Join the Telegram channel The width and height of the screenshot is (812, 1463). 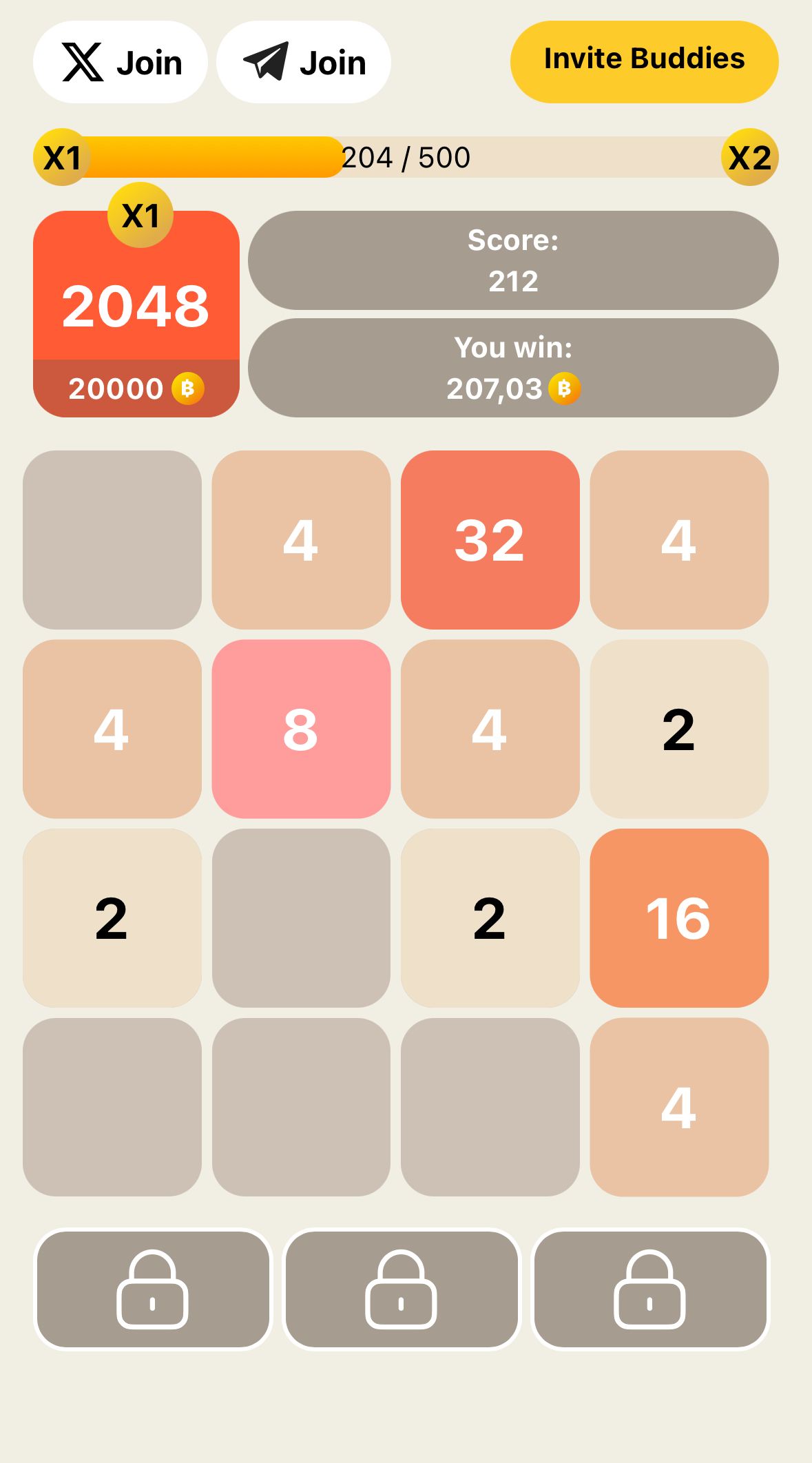click(304, 62)
